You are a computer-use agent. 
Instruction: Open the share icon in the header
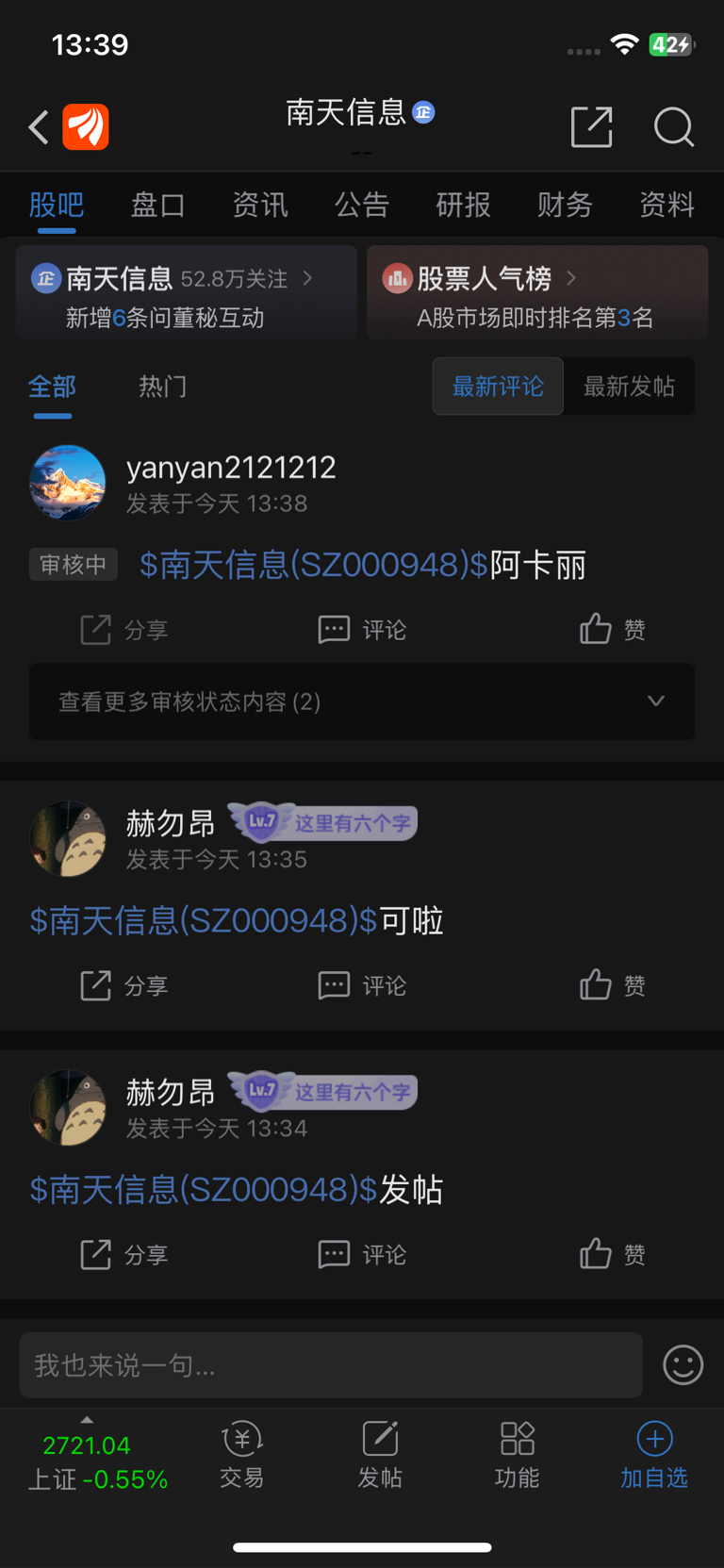coord(592,127)
